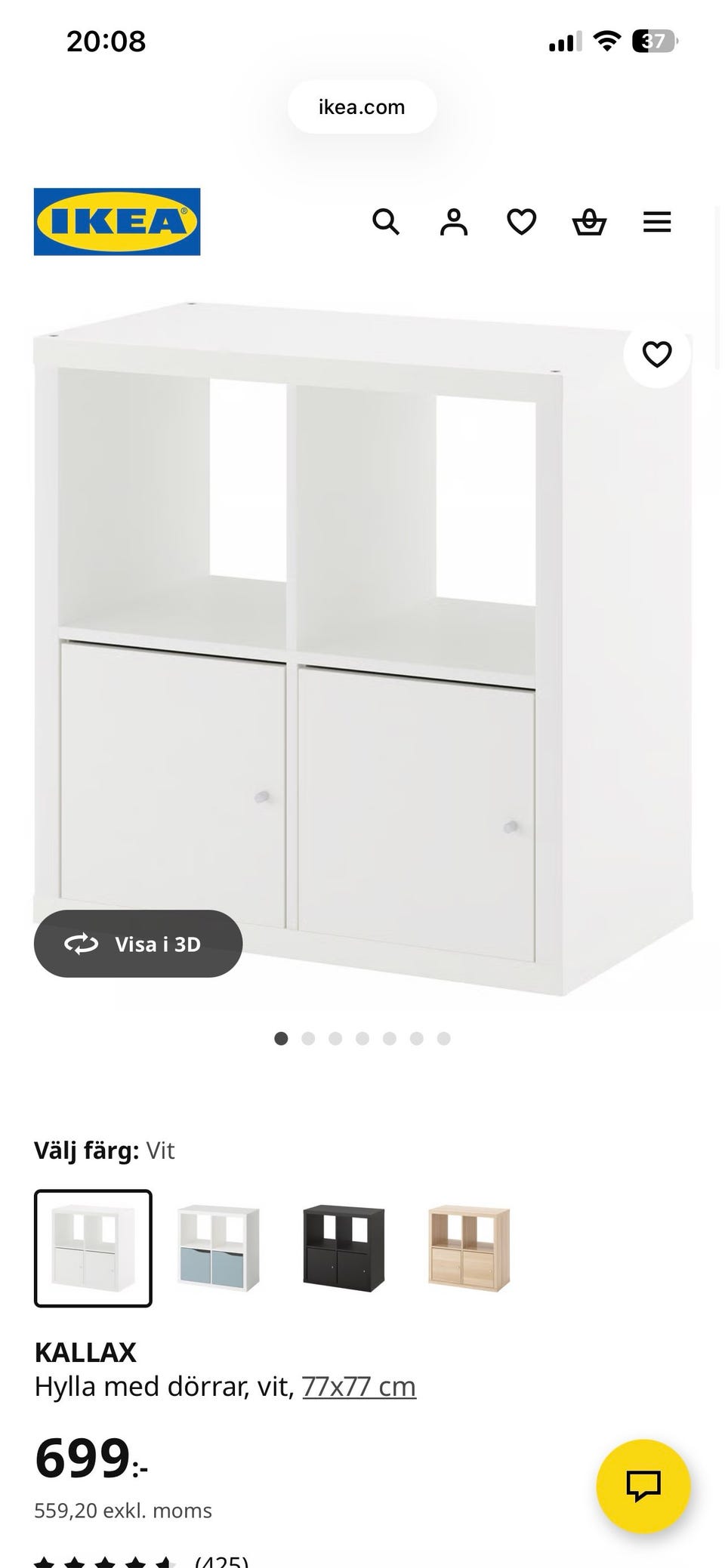Select the oak effect color option

[x=469, y=1248]
